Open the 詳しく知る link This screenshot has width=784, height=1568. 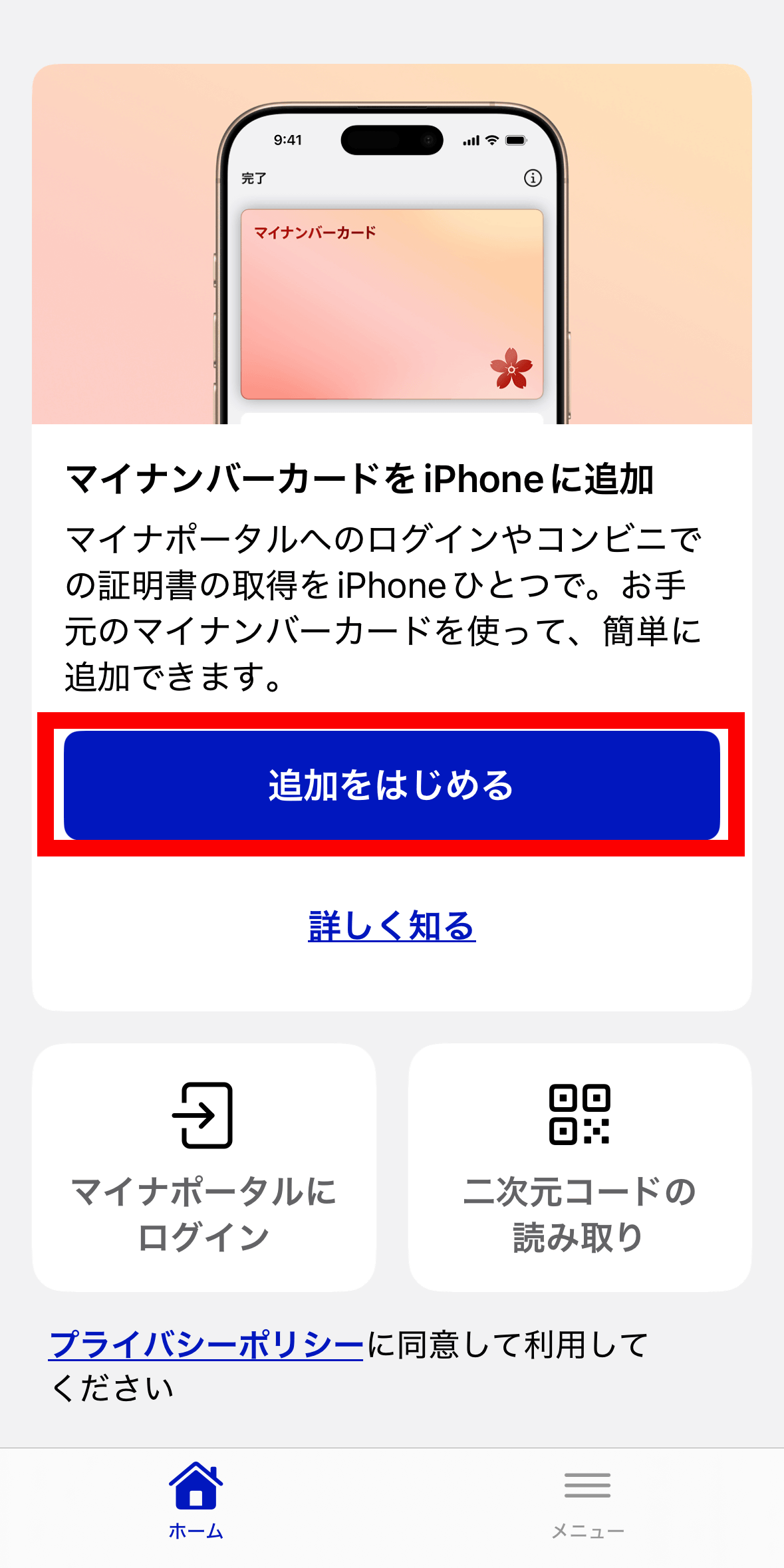point(392,926)
